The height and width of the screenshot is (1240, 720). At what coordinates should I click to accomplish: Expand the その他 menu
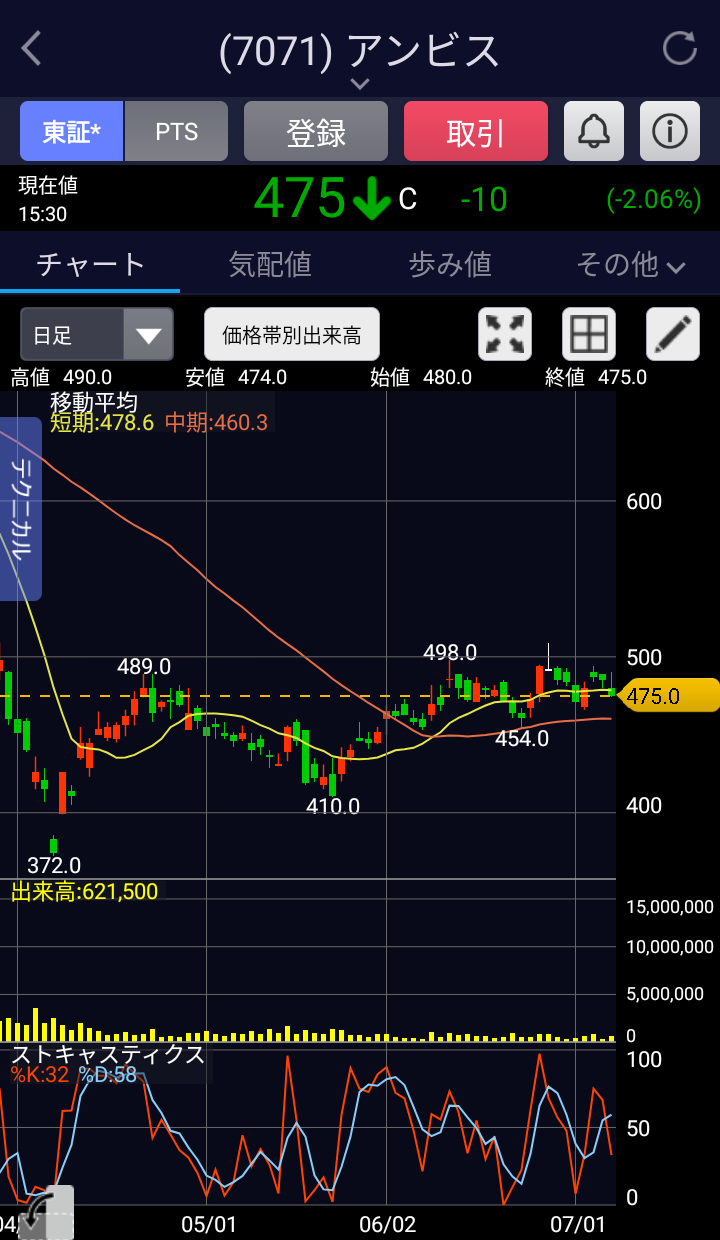click(x=630, y=264)
